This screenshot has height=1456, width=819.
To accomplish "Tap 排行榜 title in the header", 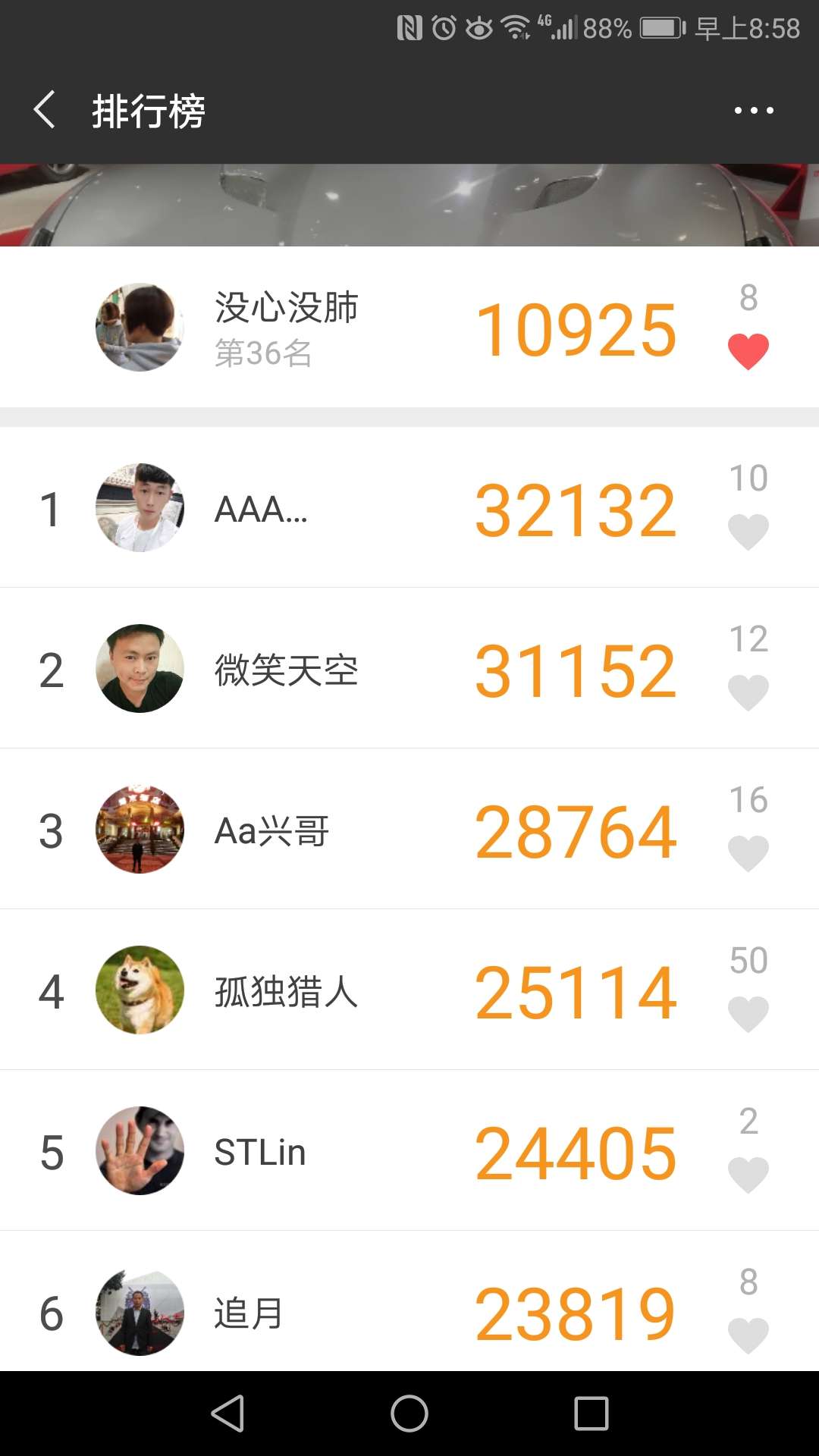I will point(149,110).
